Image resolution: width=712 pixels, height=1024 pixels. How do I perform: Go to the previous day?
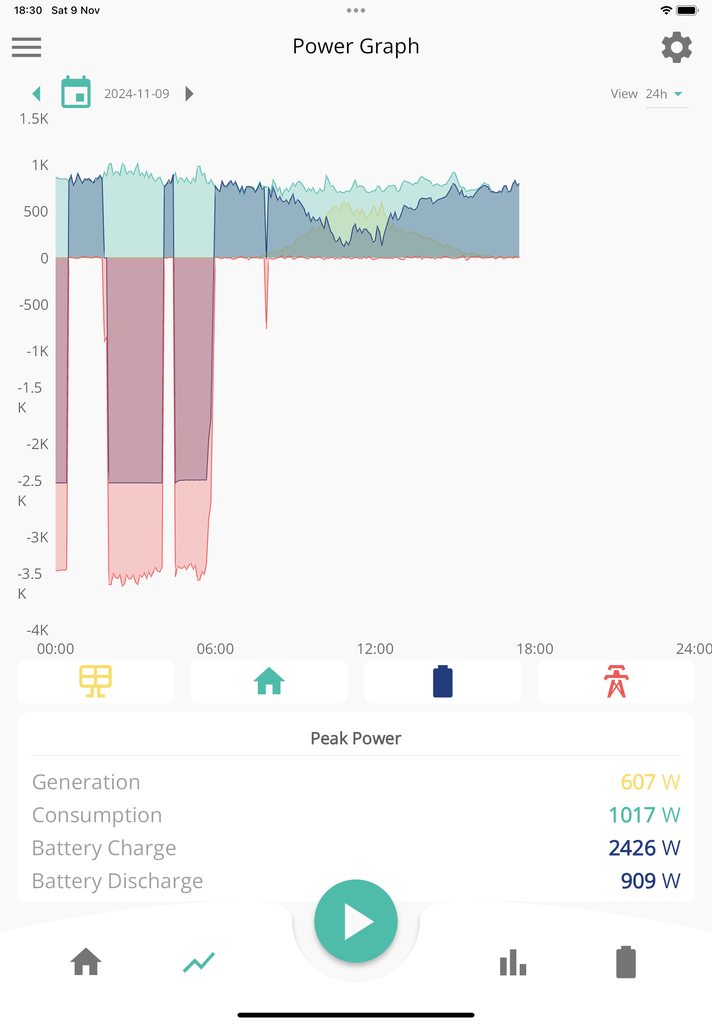point(37,94)
